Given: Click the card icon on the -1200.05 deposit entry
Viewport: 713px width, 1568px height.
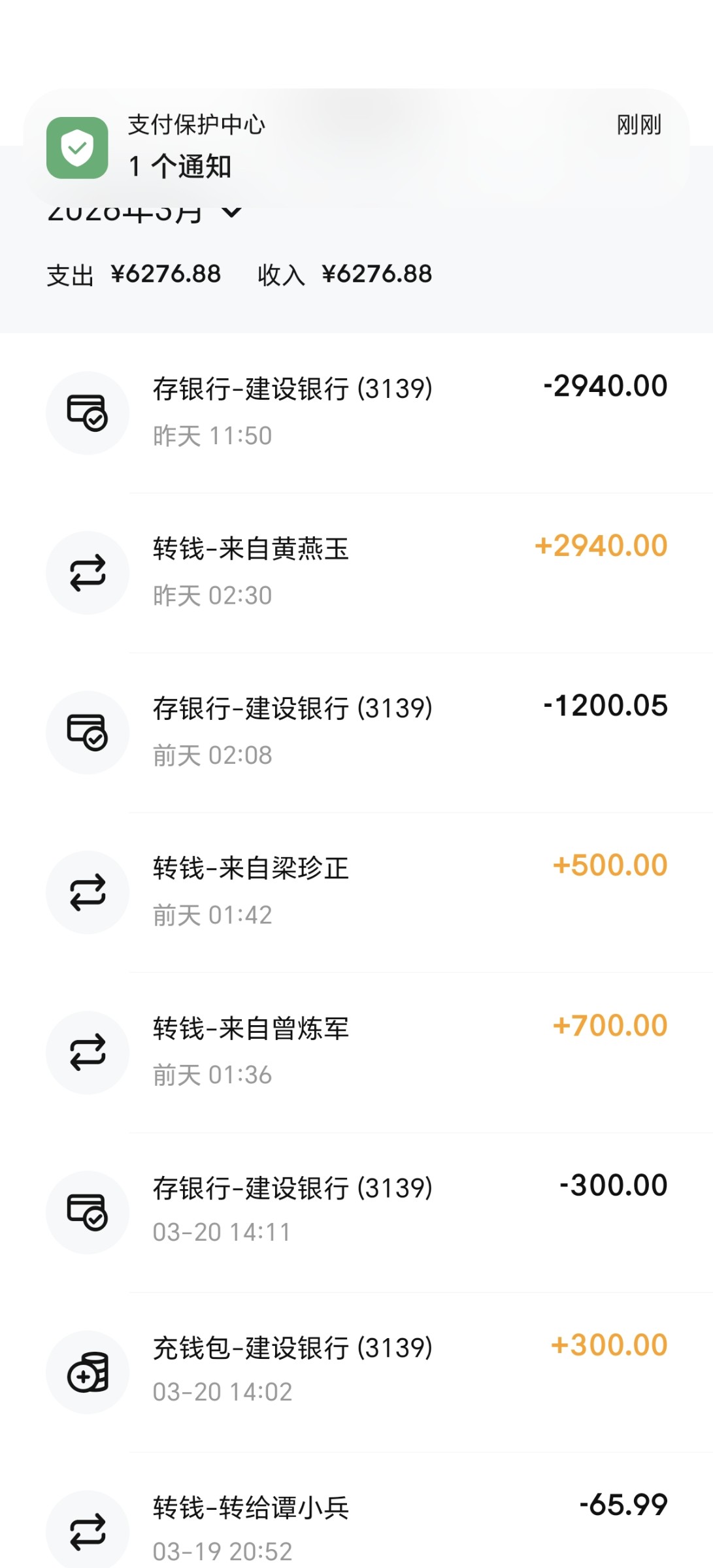Looking at the screenshot, I should point(88,731).
